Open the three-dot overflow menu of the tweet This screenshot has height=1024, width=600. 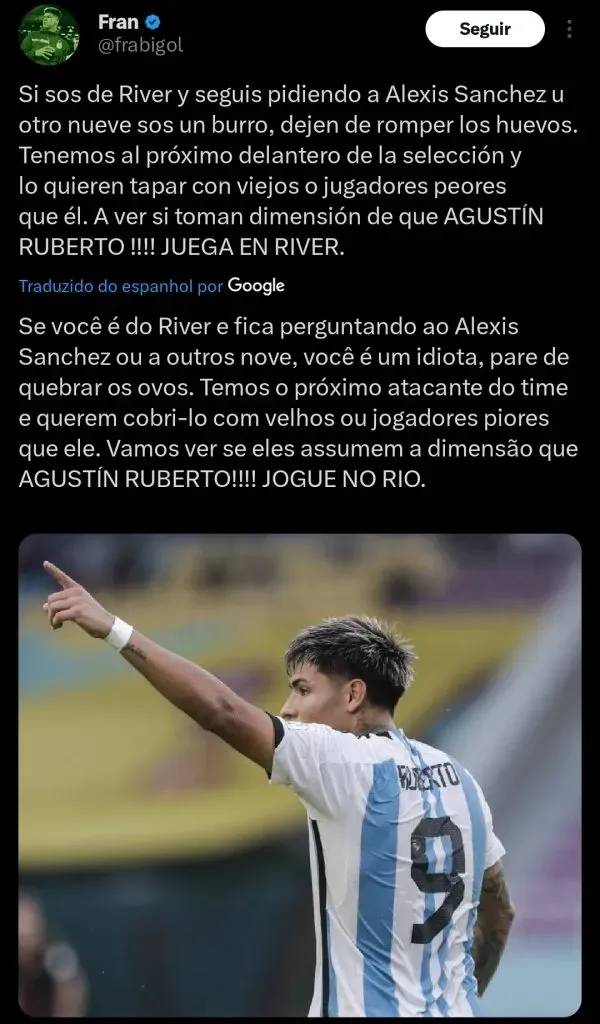point(570,29)
